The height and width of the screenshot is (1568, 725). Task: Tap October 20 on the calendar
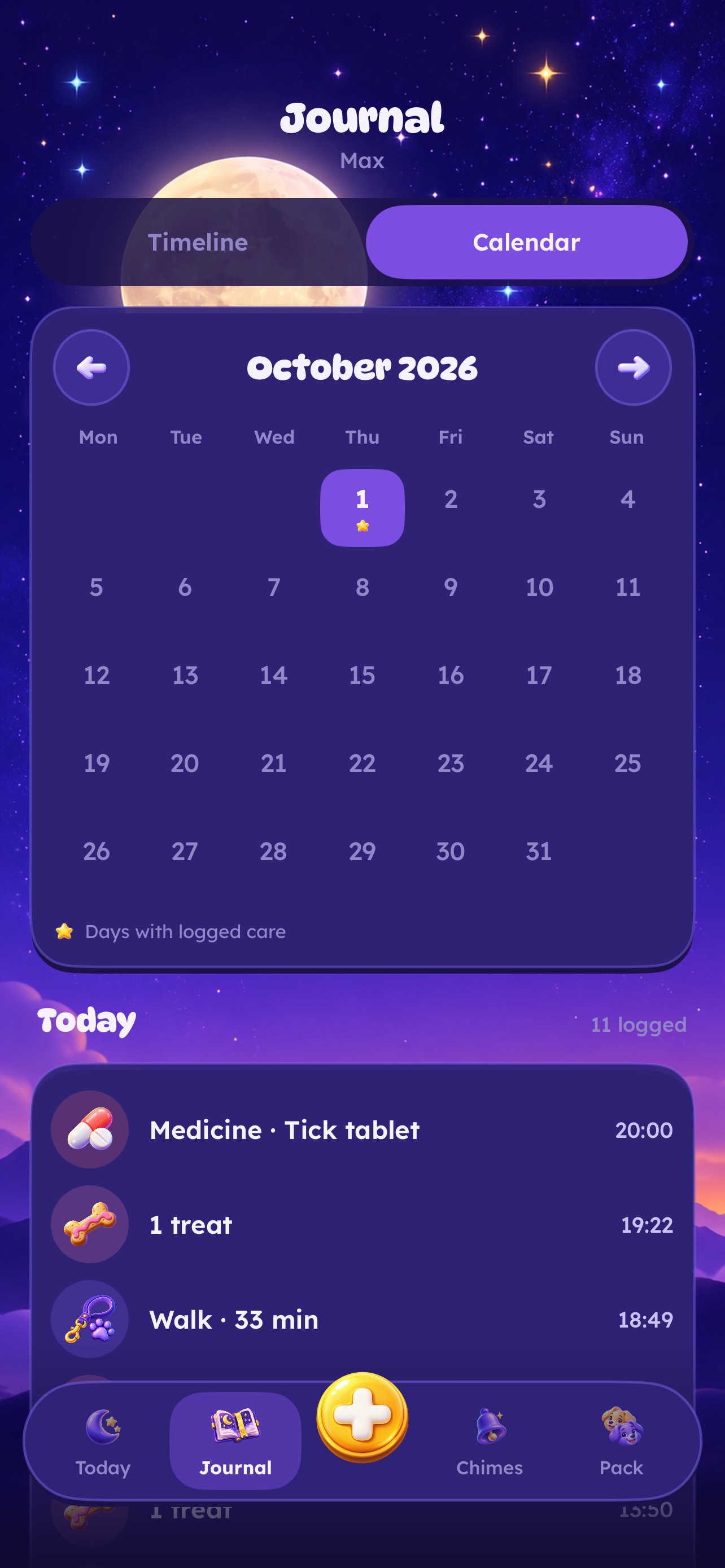point(185,763)
